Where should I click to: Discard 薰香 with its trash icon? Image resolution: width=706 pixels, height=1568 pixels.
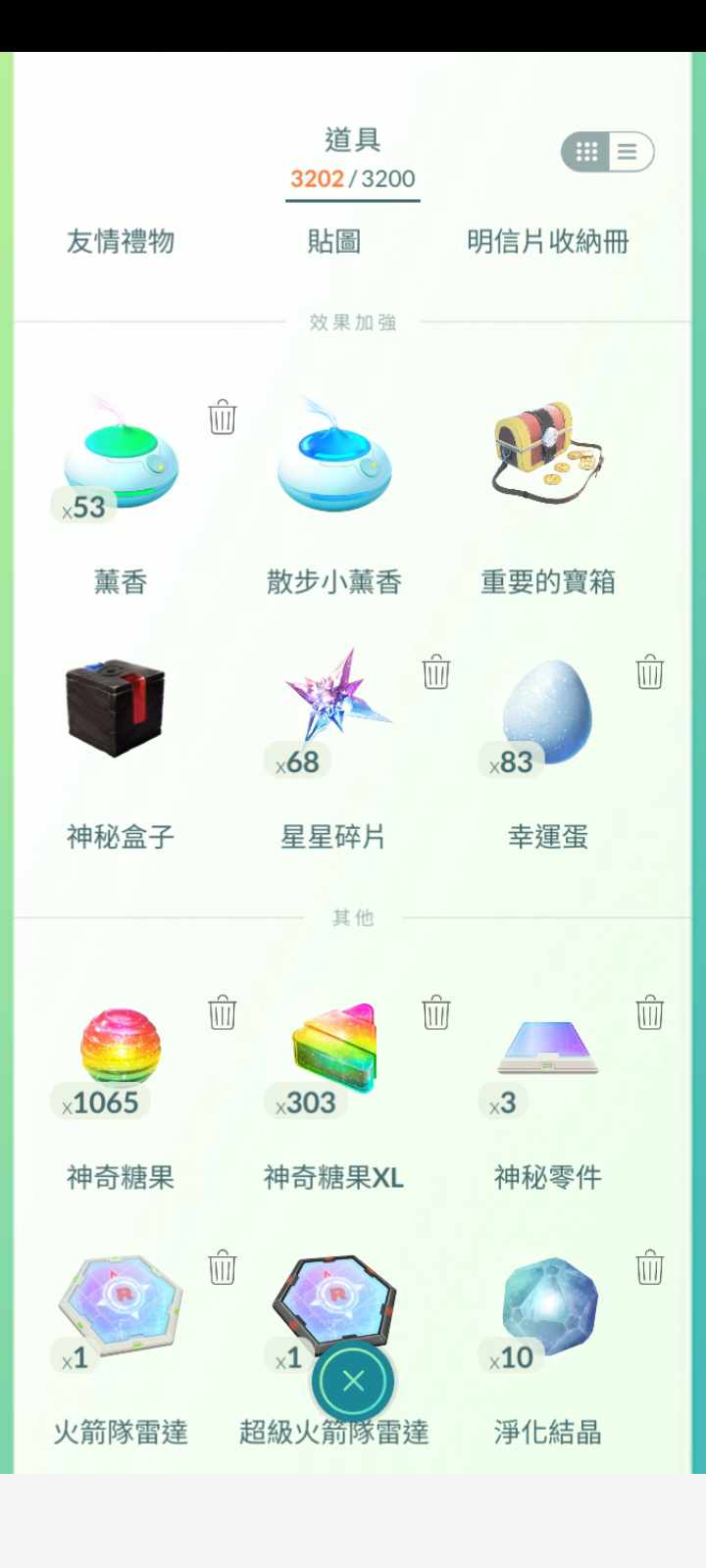pyautogui.click(x=223, y=417)
